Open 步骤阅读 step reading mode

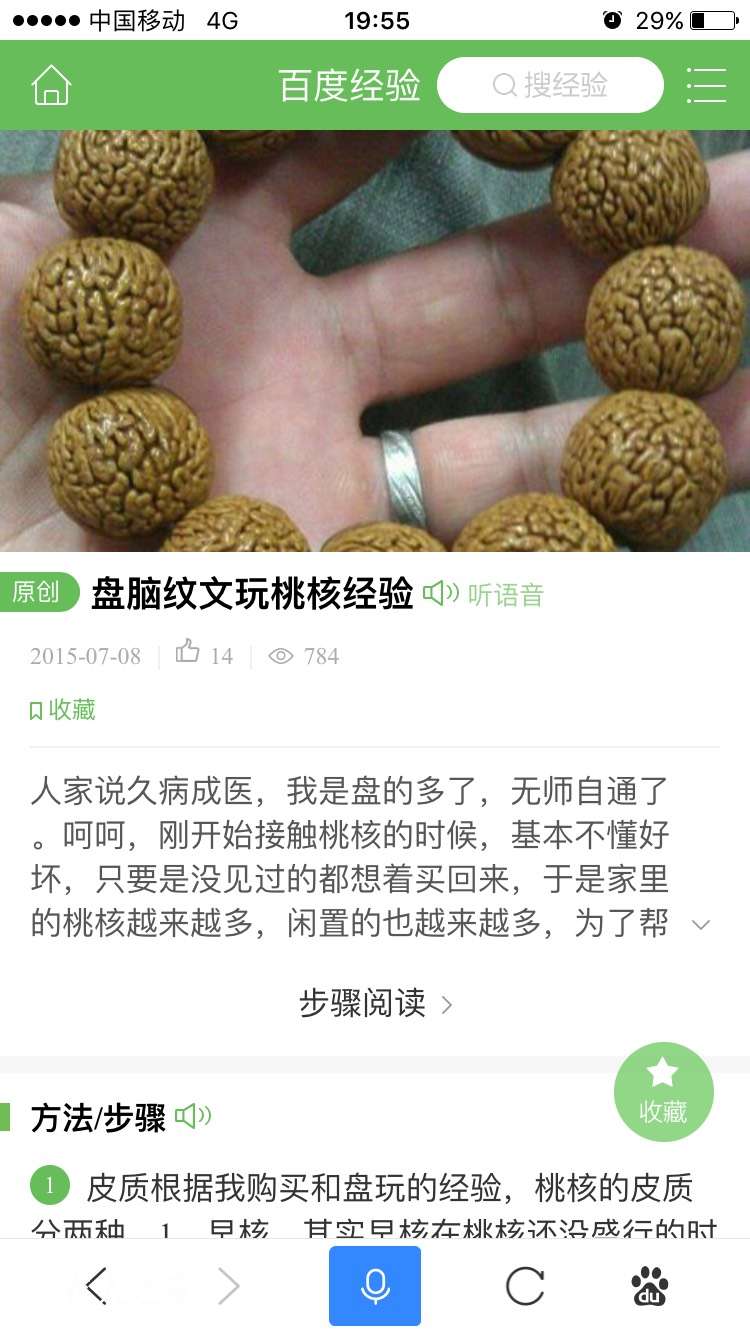(x=375, y=1003)
